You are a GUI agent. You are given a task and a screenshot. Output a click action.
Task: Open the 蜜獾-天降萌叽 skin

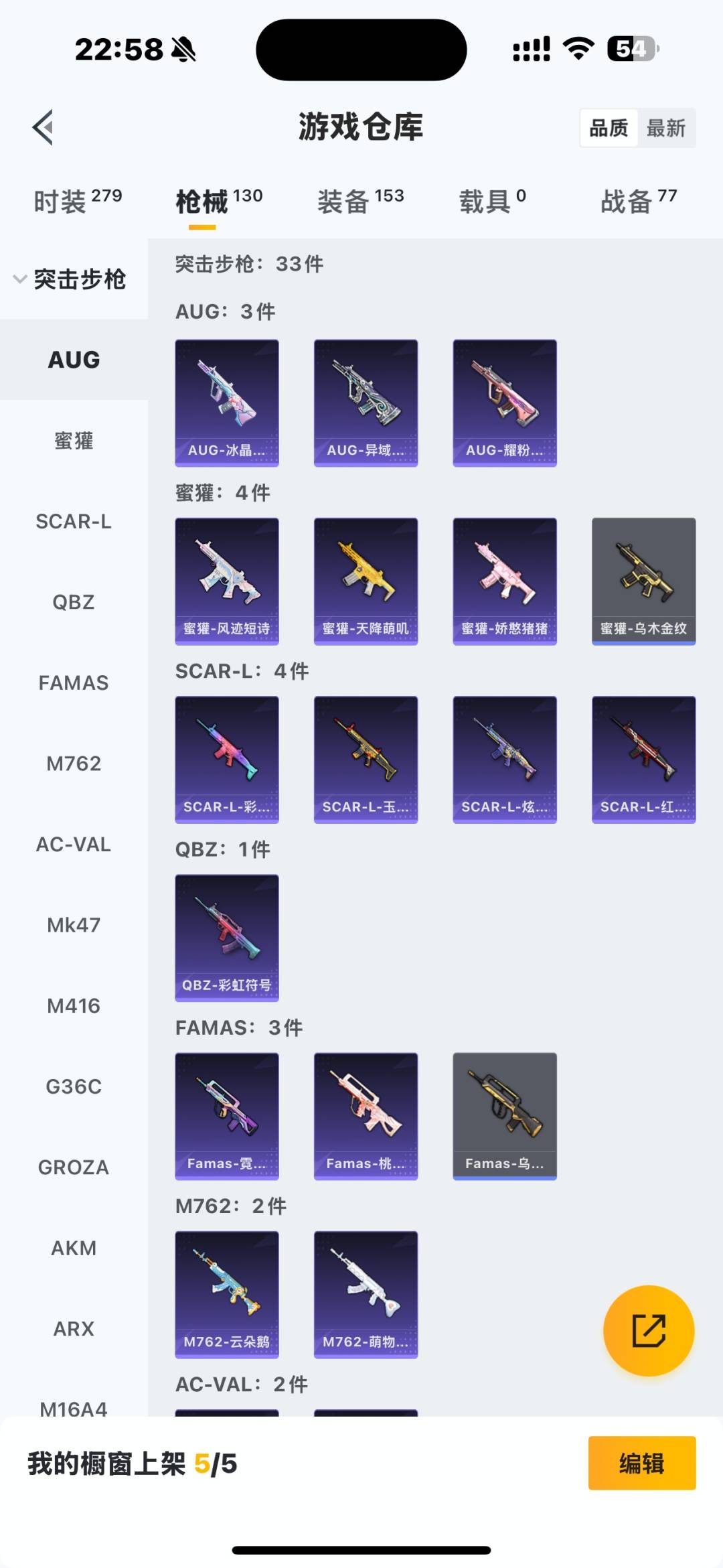coord(366,581)
